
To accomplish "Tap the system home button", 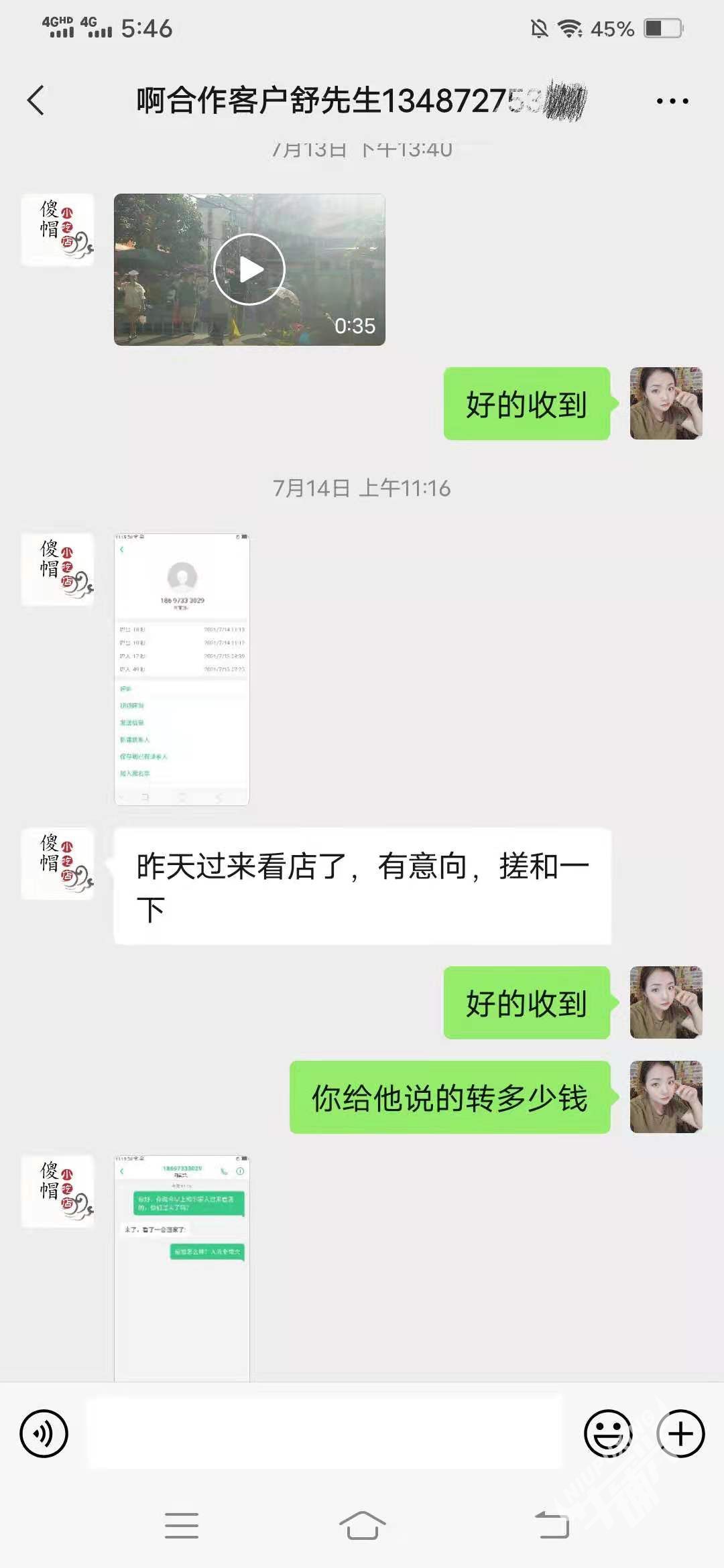I will (362, 1525).
